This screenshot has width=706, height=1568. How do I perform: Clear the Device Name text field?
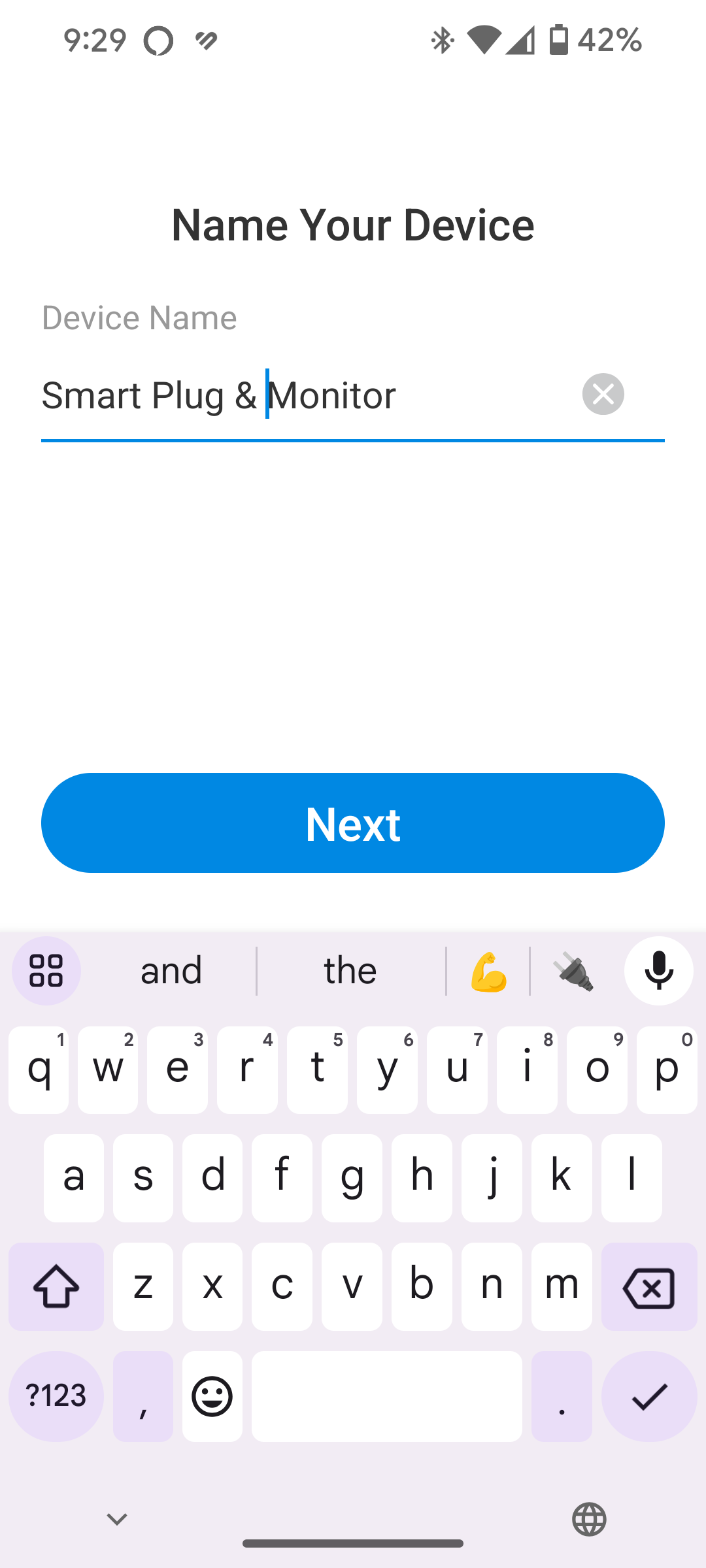click(603, 394)
